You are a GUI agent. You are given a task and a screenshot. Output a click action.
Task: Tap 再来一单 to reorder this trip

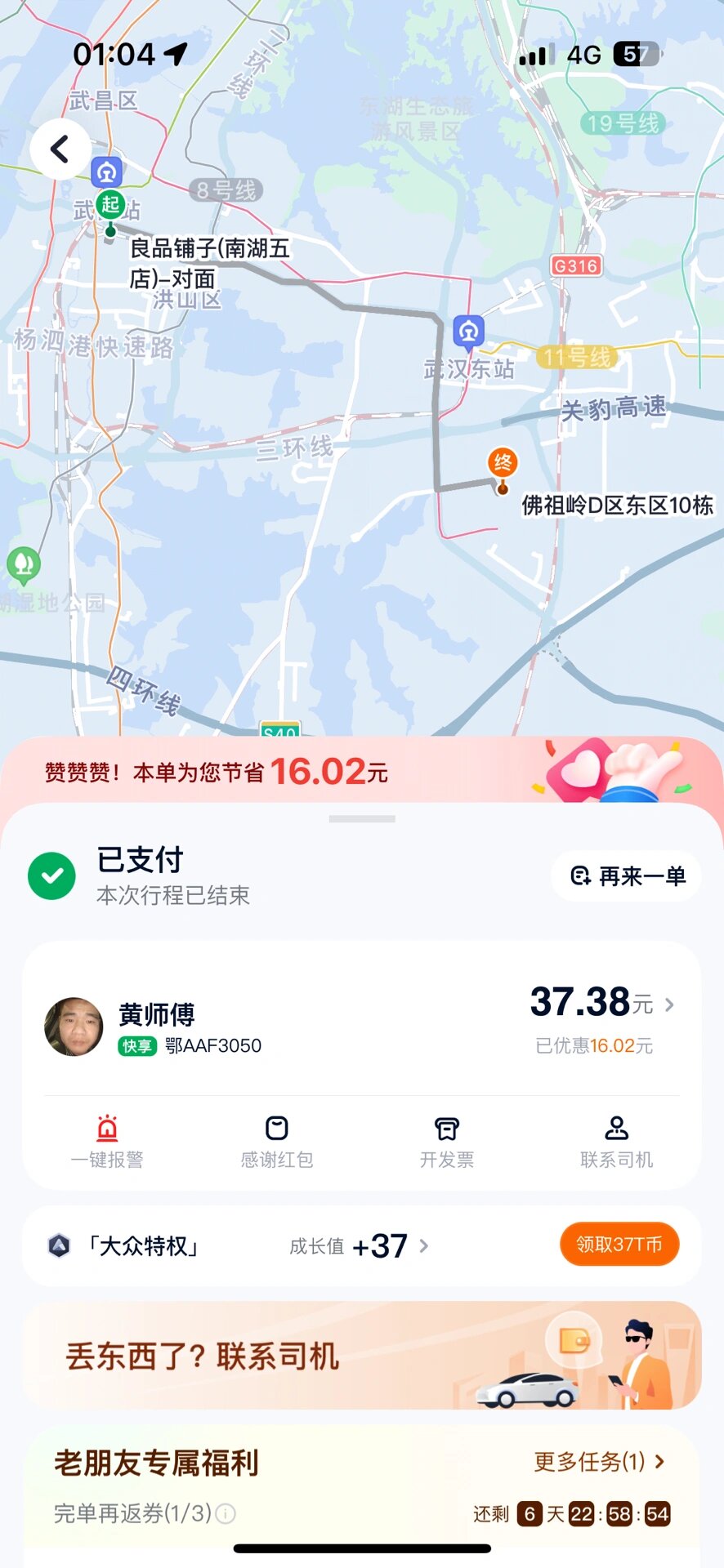[627, 876]
